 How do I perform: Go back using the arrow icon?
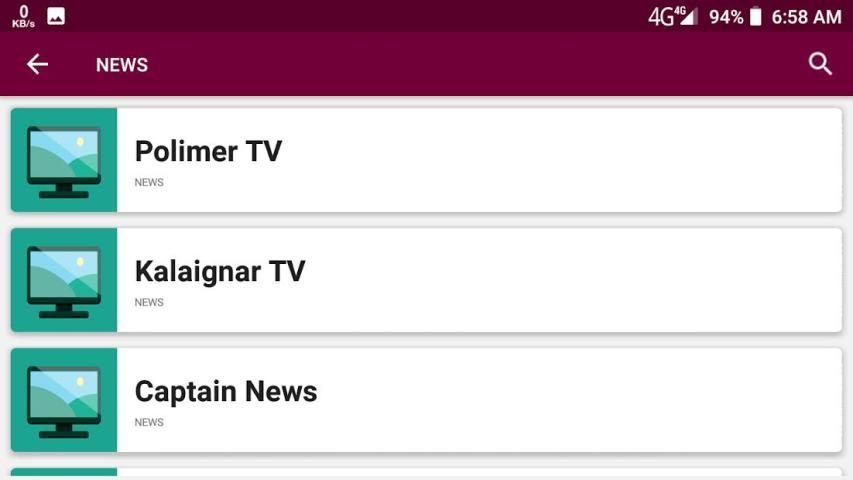click(37, 65)
